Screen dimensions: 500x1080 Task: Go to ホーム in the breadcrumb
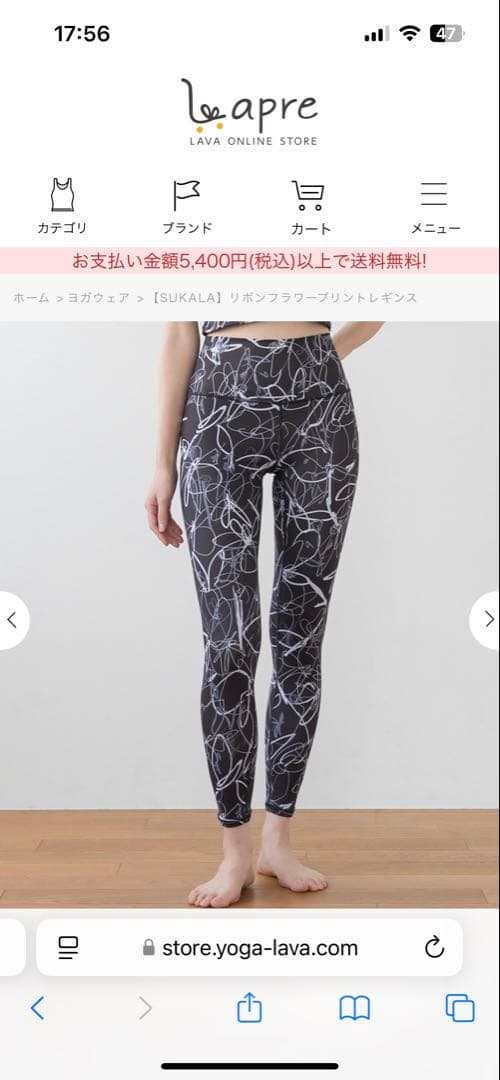[x=31, y=298]
